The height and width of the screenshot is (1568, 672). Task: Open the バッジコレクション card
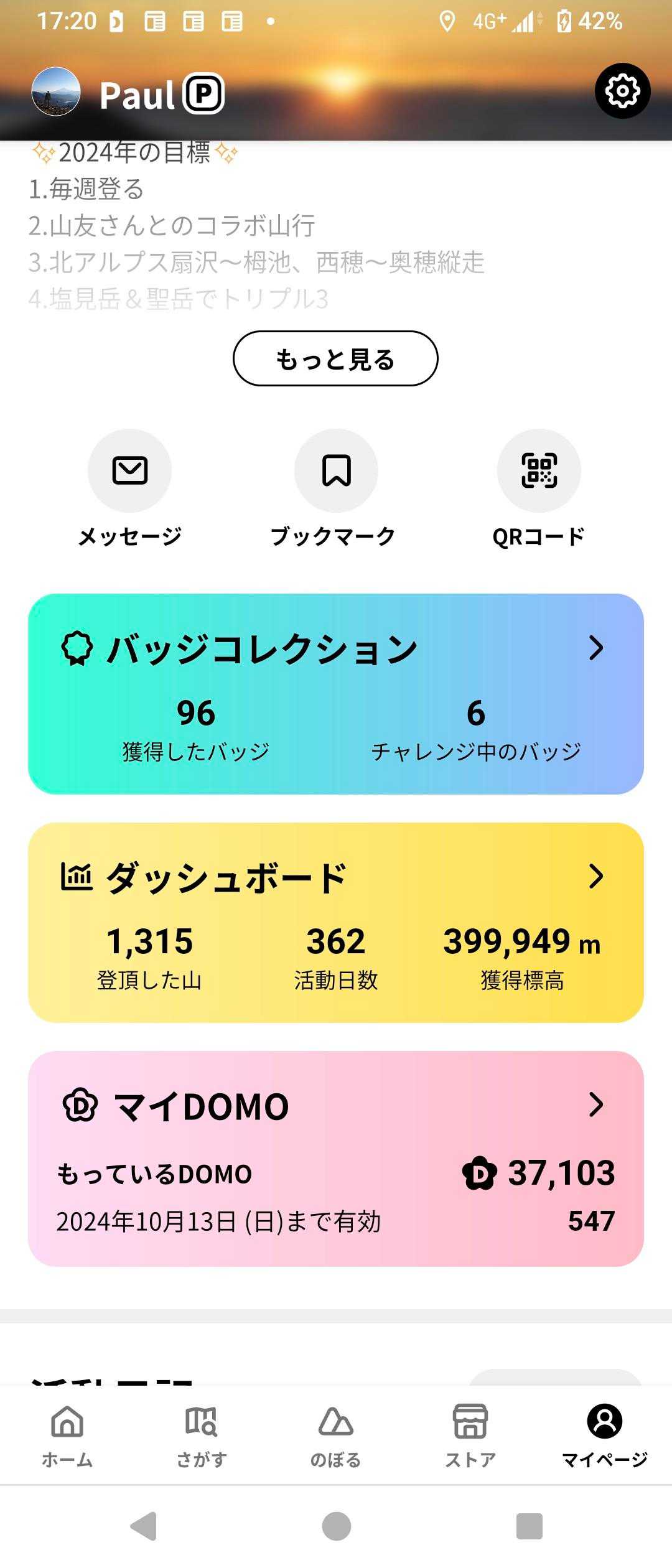pos(336,693)
